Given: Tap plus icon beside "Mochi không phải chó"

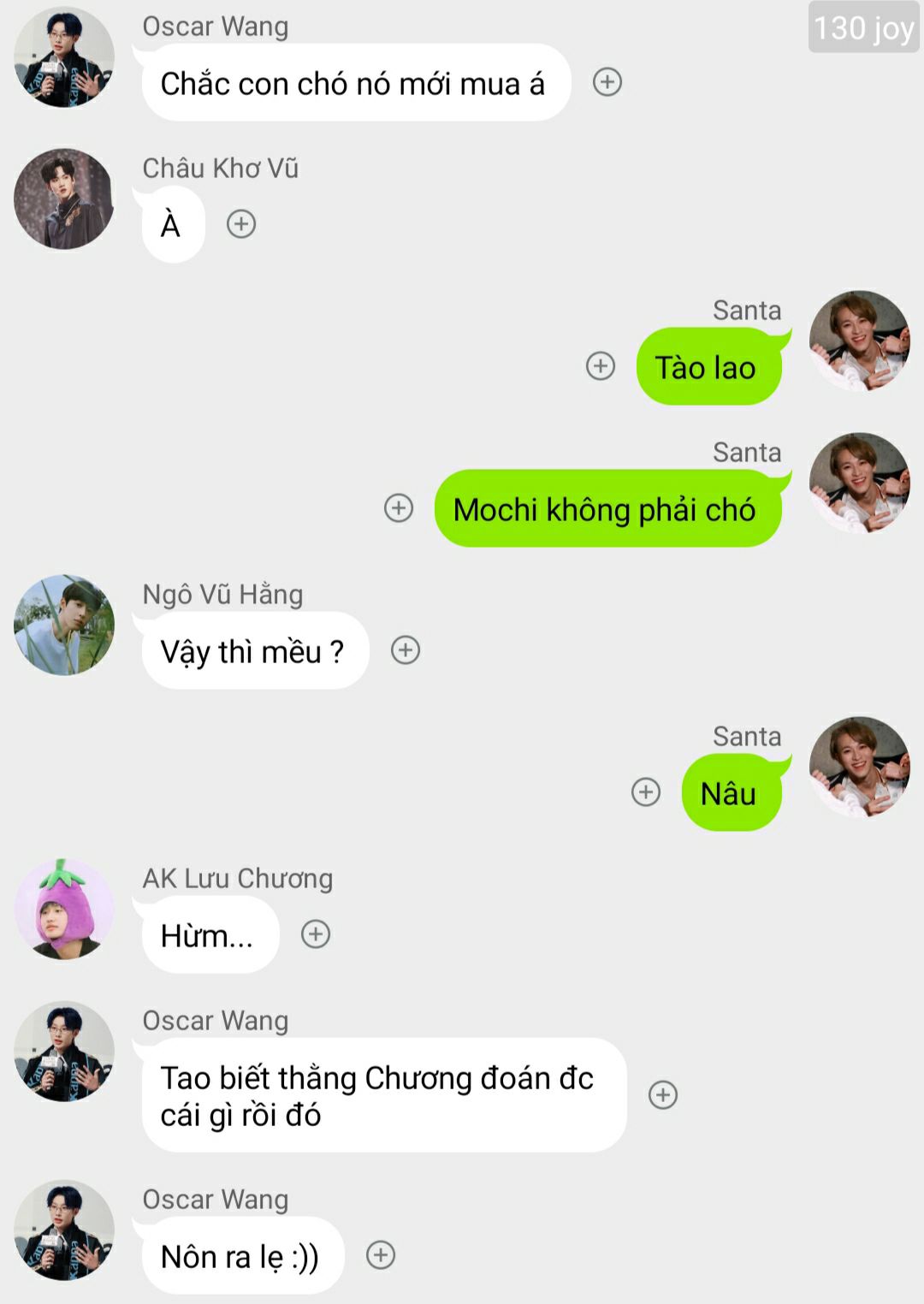Looking at the screenshot, I should [399, 508].
